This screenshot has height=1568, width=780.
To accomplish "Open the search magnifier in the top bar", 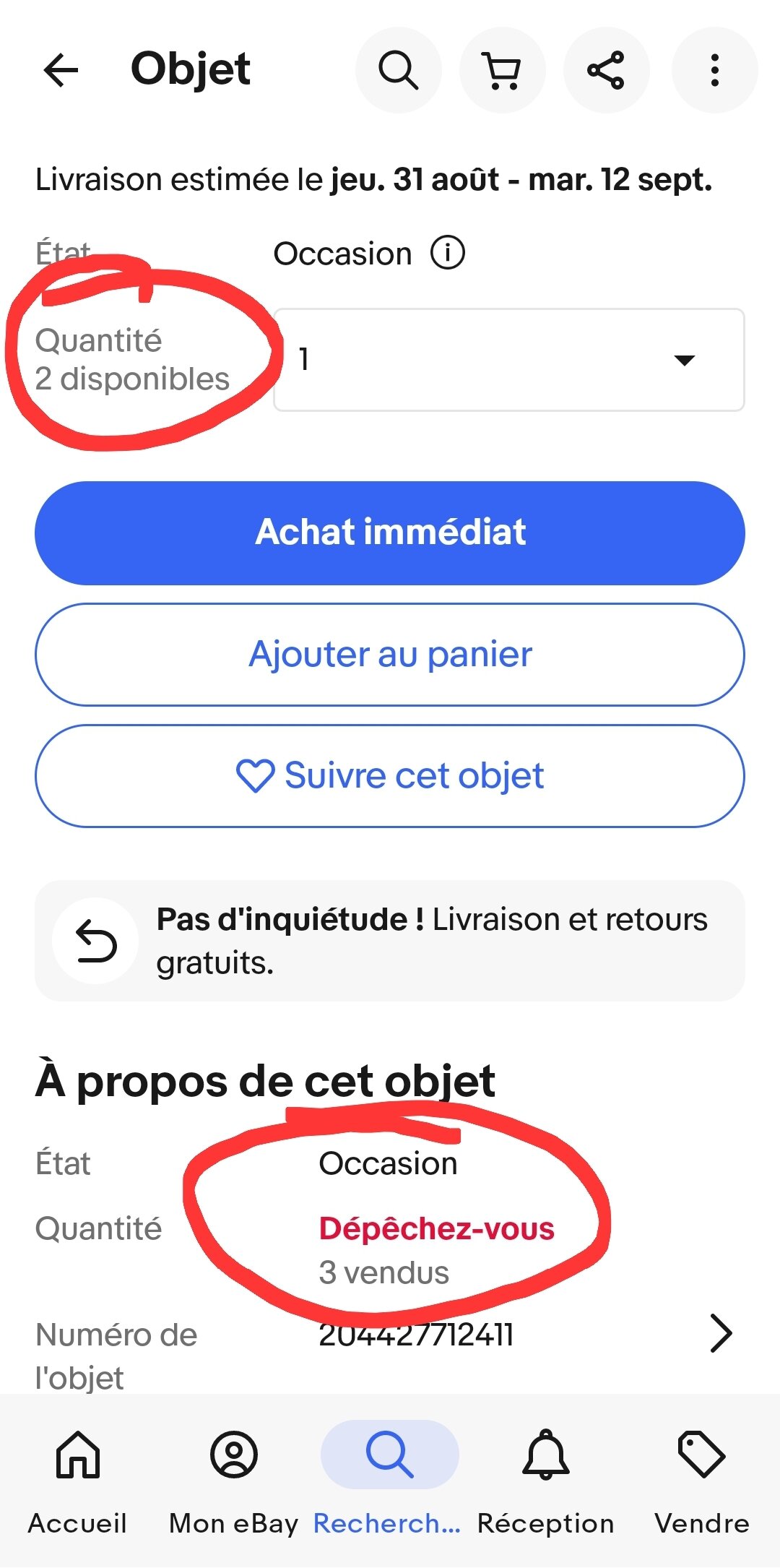I will (x=398, y=70).
